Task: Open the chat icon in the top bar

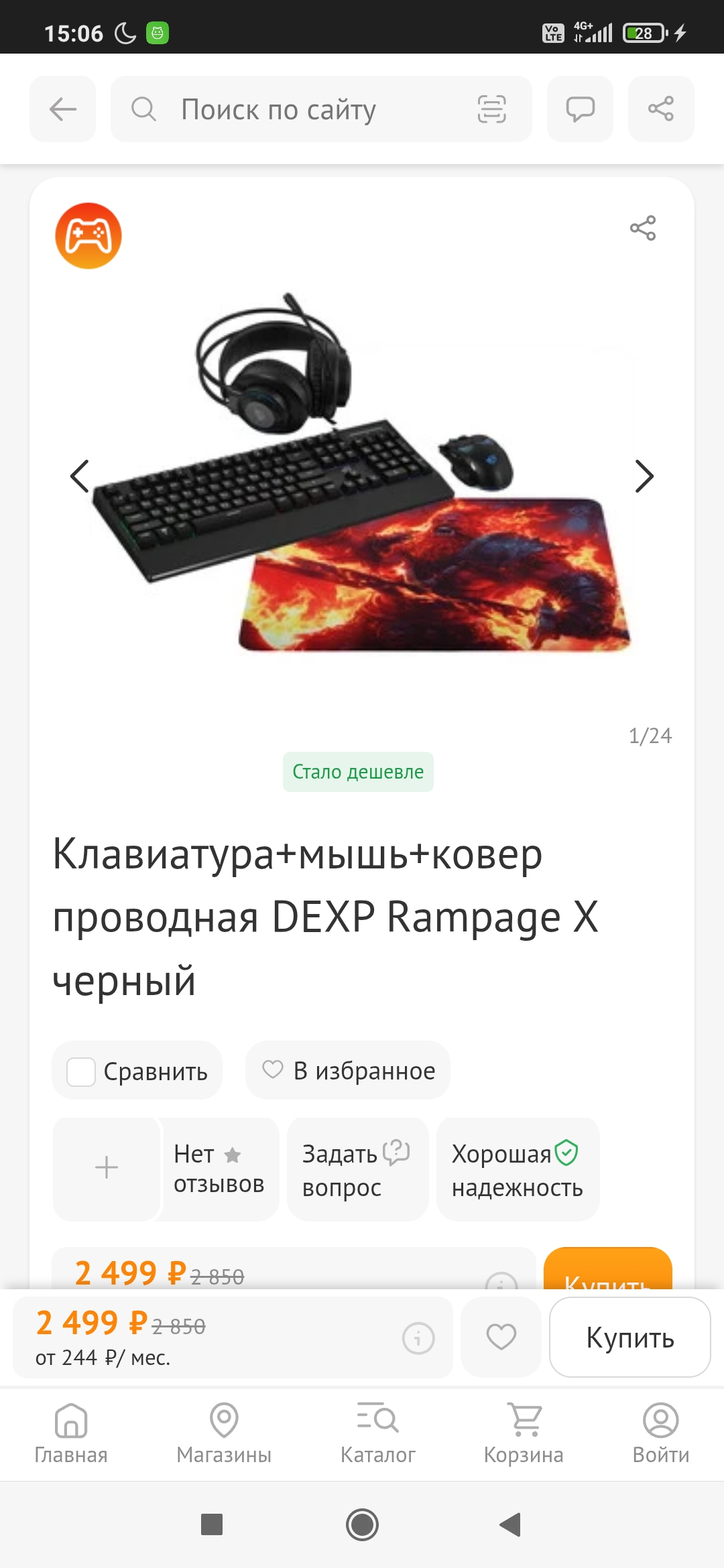Action: 580,109
